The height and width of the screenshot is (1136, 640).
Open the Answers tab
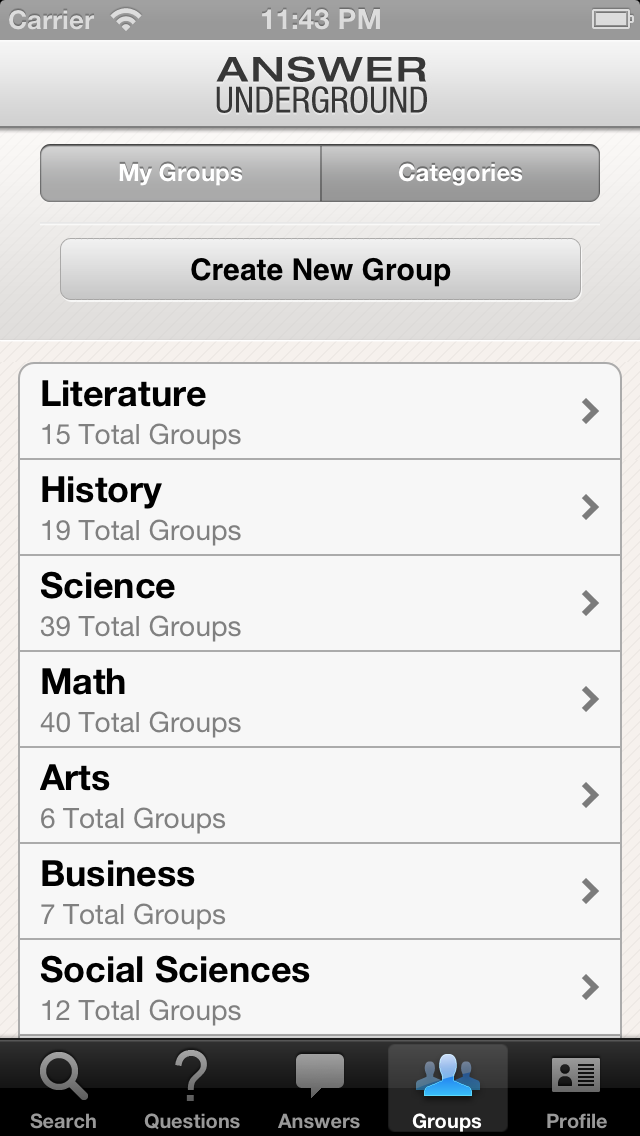click(319, 1090)
